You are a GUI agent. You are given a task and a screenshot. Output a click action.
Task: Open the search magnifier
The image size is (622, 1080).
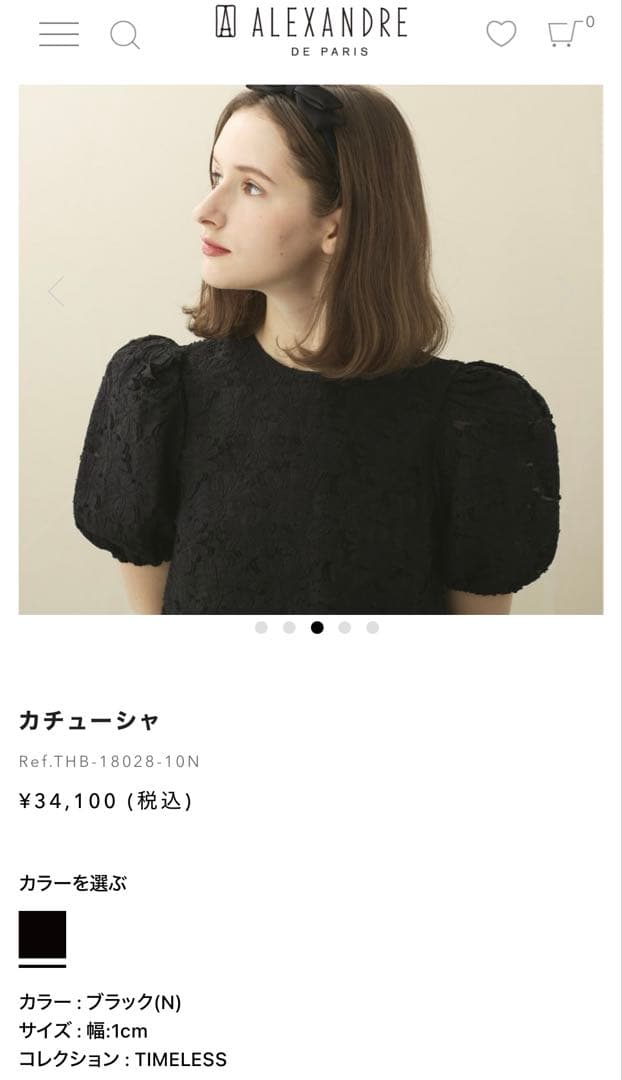coord(124,35)
